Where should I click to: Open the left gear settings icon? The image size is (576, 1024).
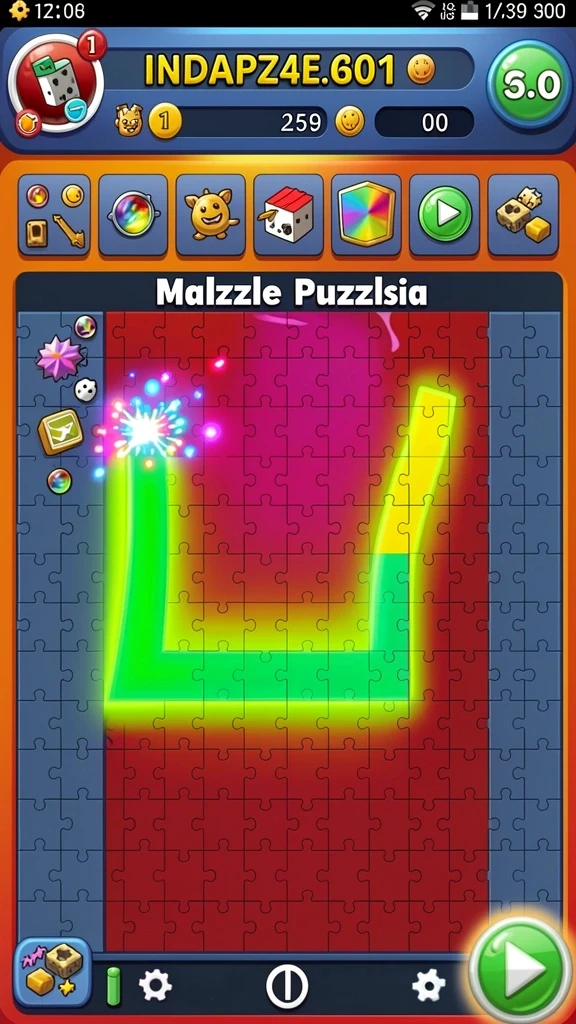pyautogui.click(x=155, y=985)
